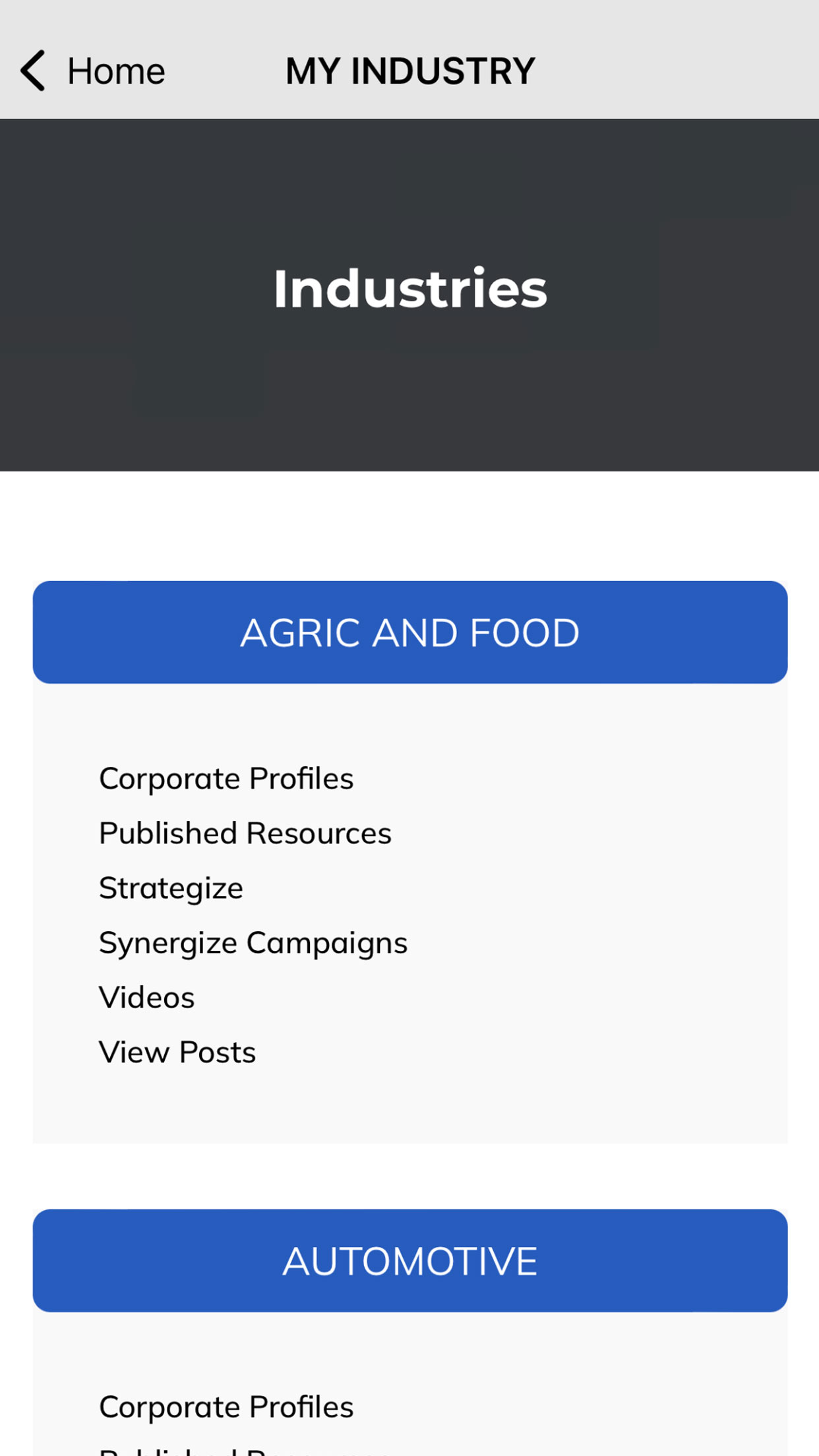Open Published Resources under Agric and Food
This screenshot has height=1456, width=819.
(245, 833)
